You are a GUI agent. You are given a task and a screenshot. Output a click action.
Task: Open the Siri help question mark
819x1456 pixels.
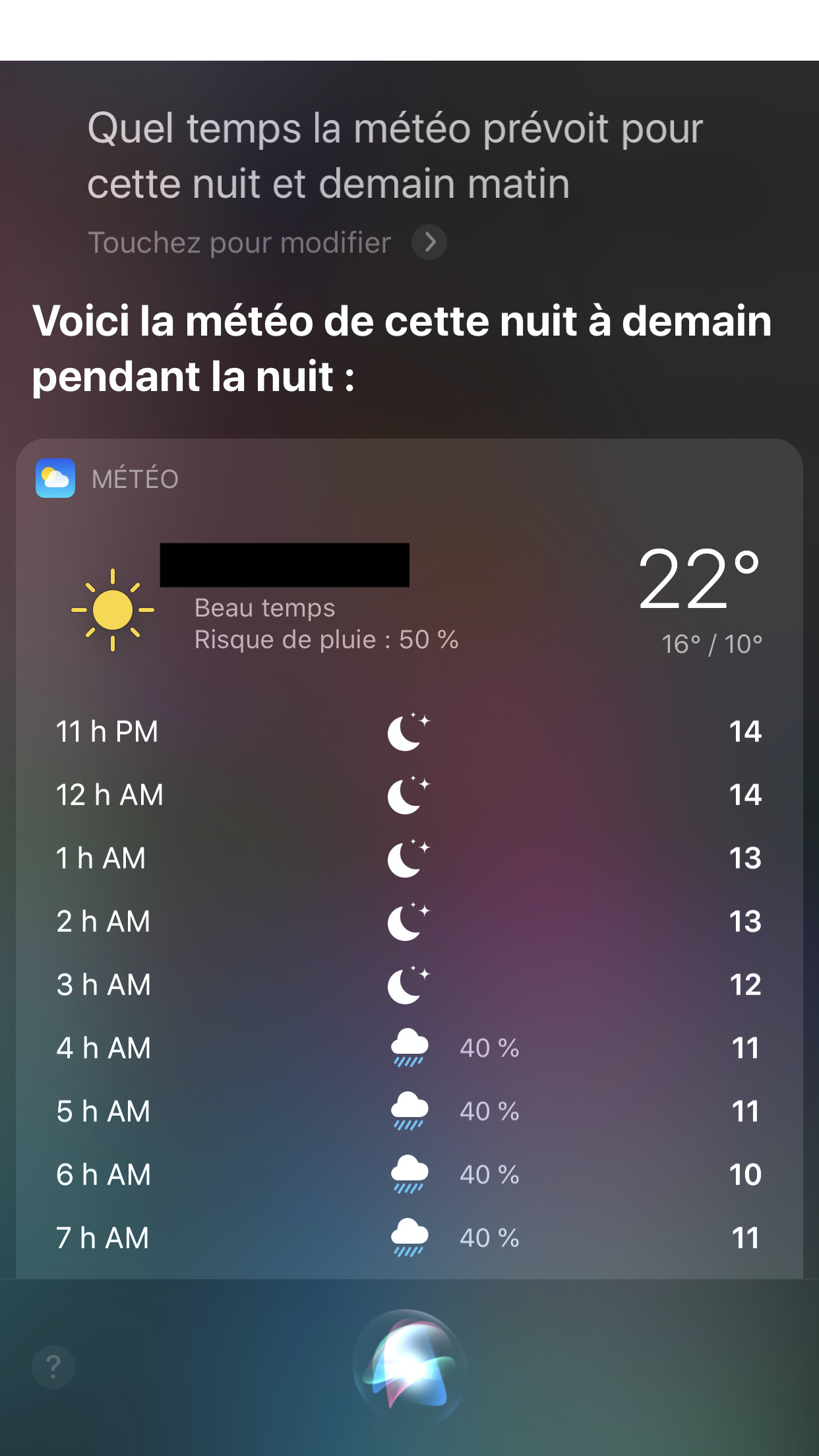point(53,1366)
